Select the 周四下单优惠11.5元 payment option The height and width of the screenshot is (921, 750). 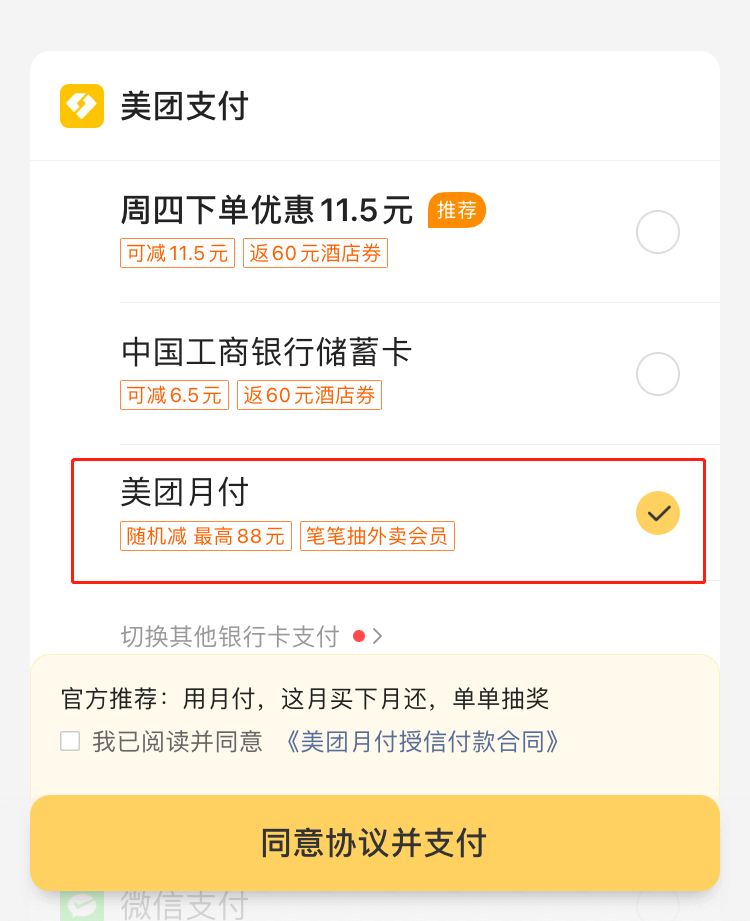(657, 233)
